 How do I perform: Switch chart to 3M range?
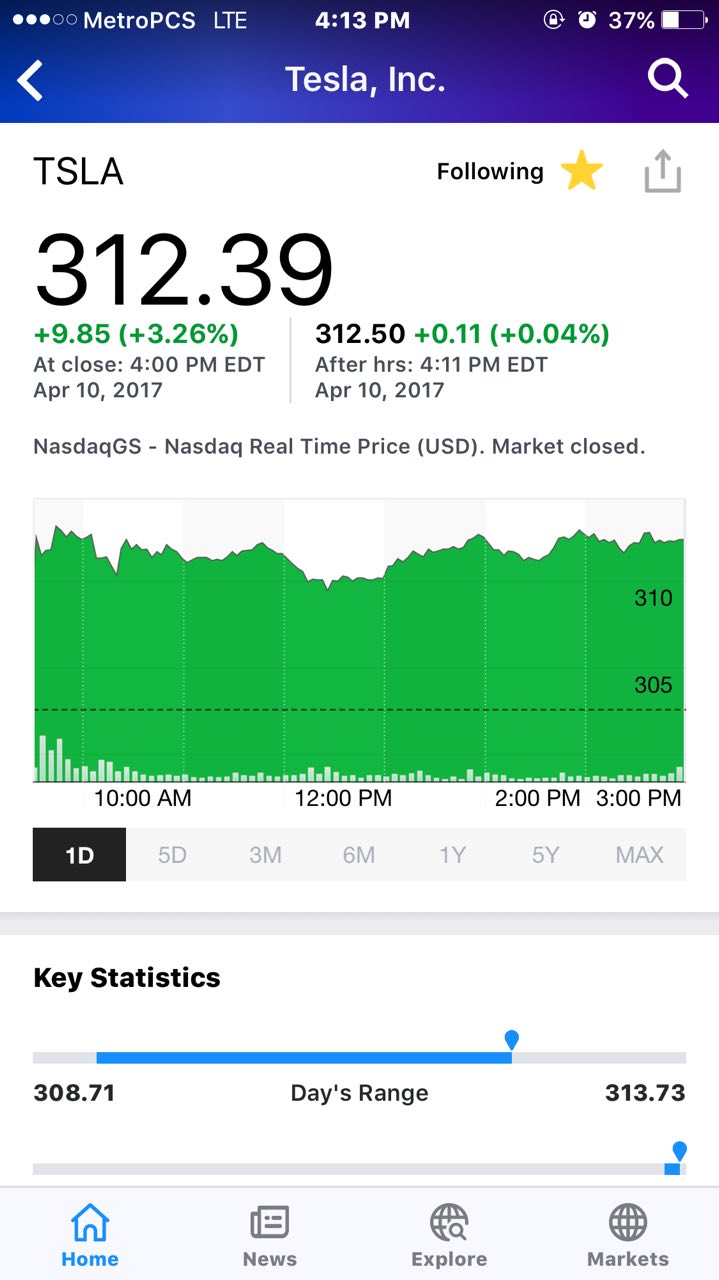point(265,854)
